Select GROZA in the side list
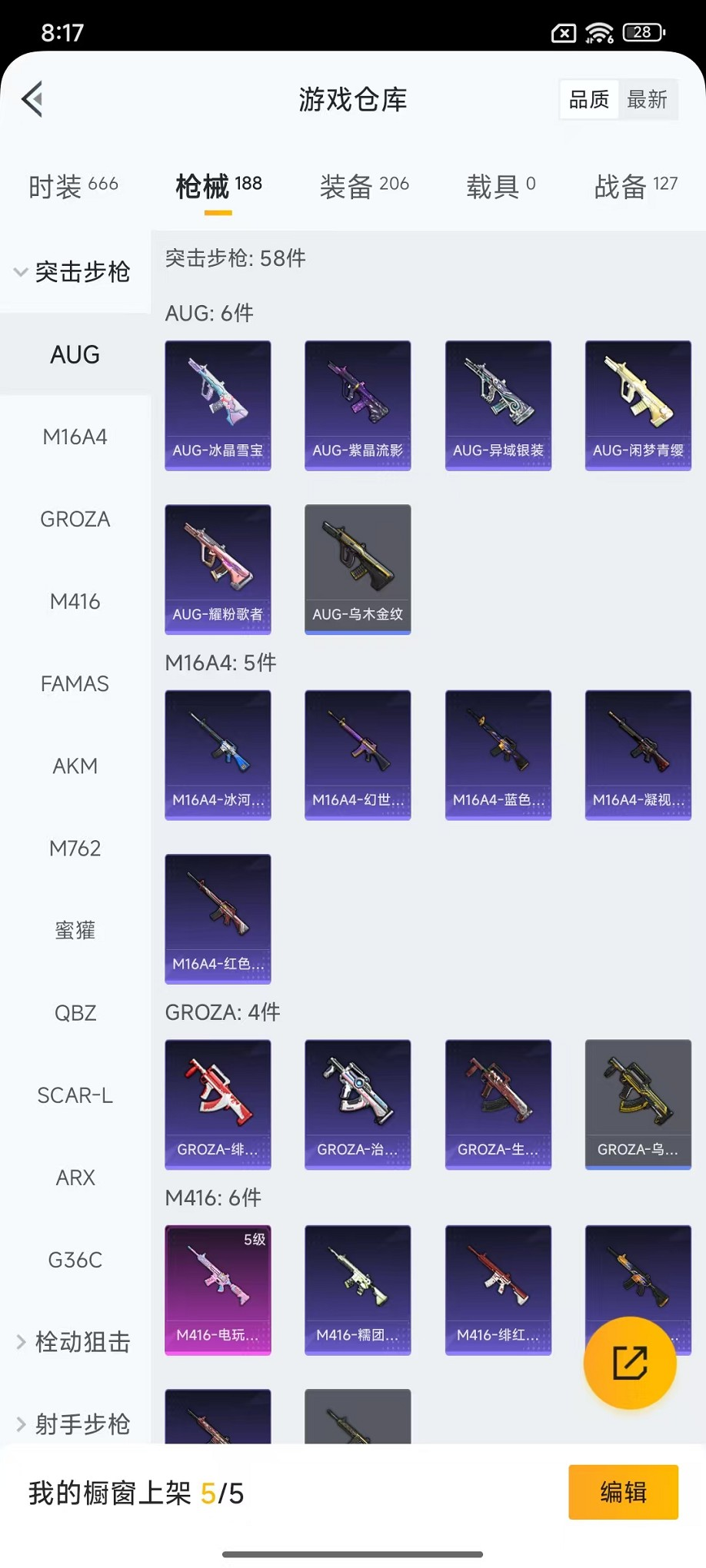706x1568 pixels. (x=75, y=519)
